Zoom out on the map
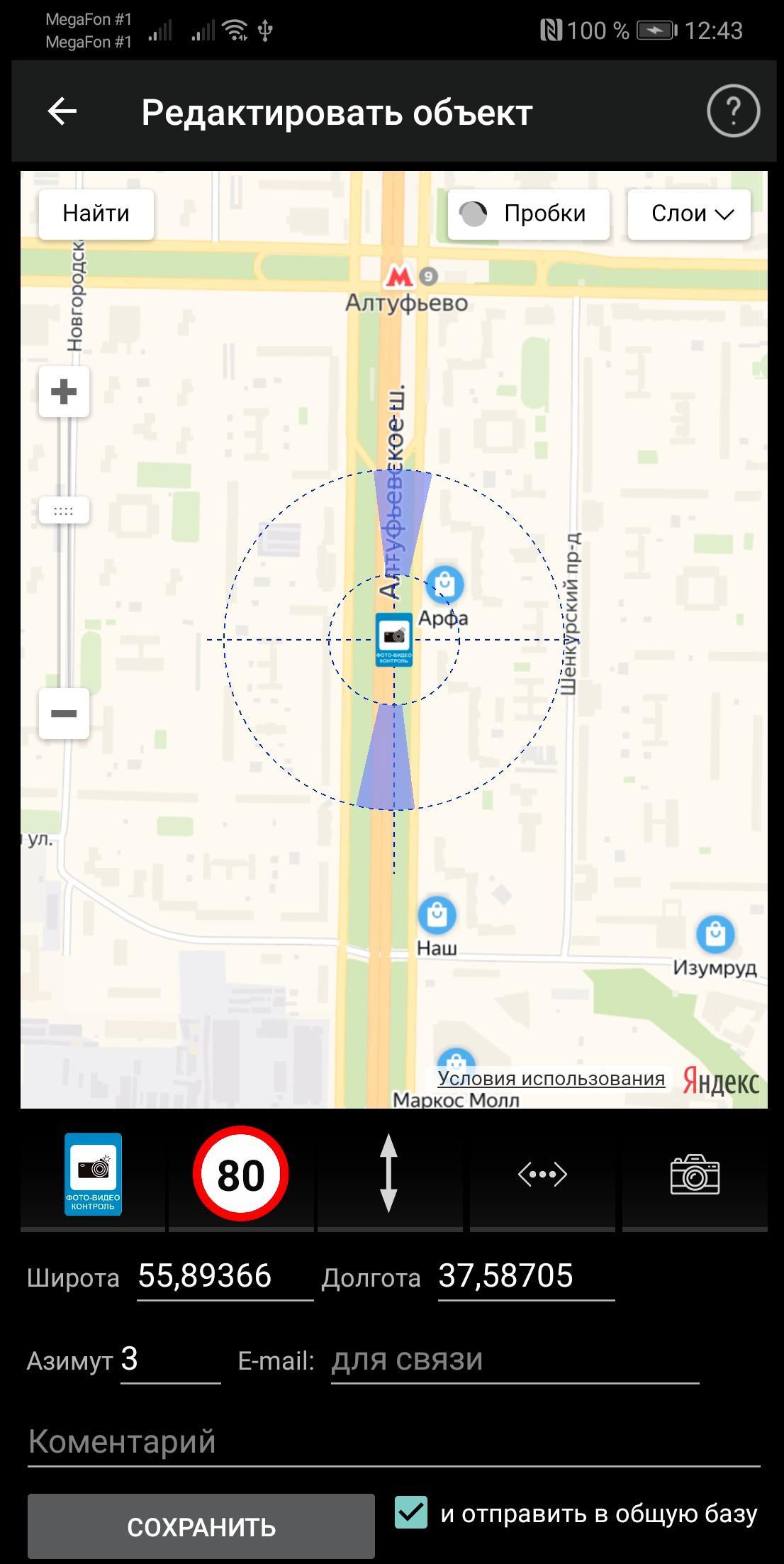Viewport: 784px width, 1564px height. click(64, 713)
